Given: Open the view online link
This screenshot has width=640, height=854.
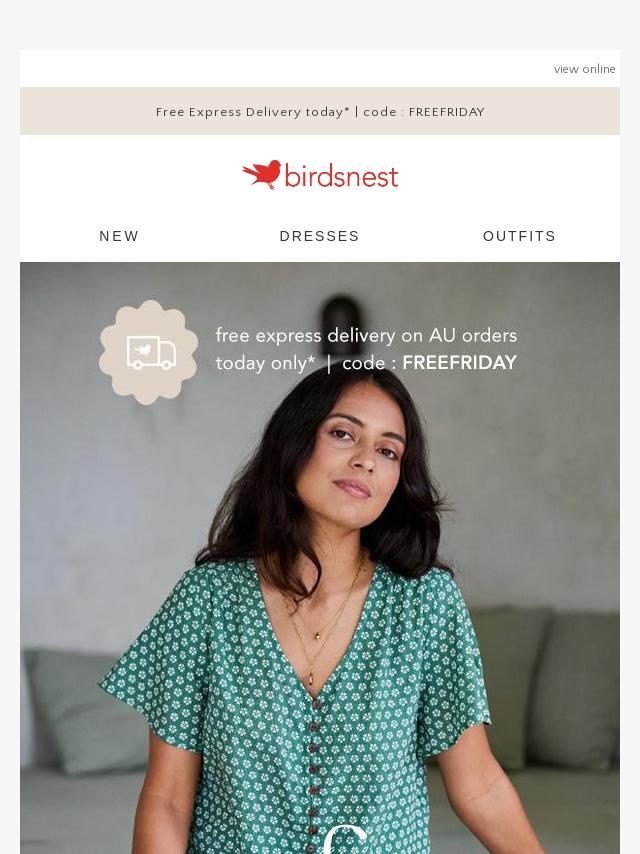Looking at the screenshot, I should (584, 69).
